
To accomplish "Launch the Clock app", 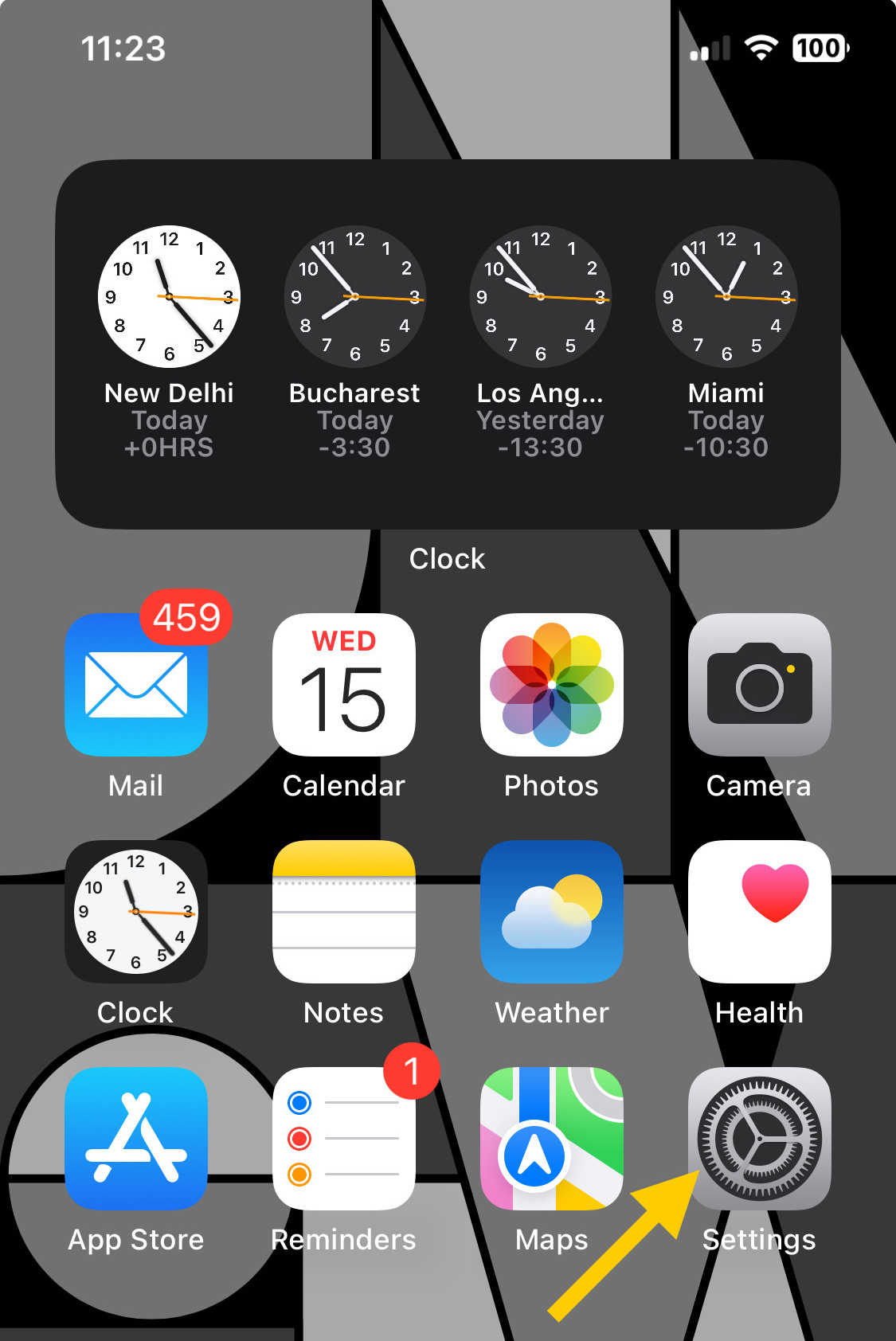I will coord(136,913).
